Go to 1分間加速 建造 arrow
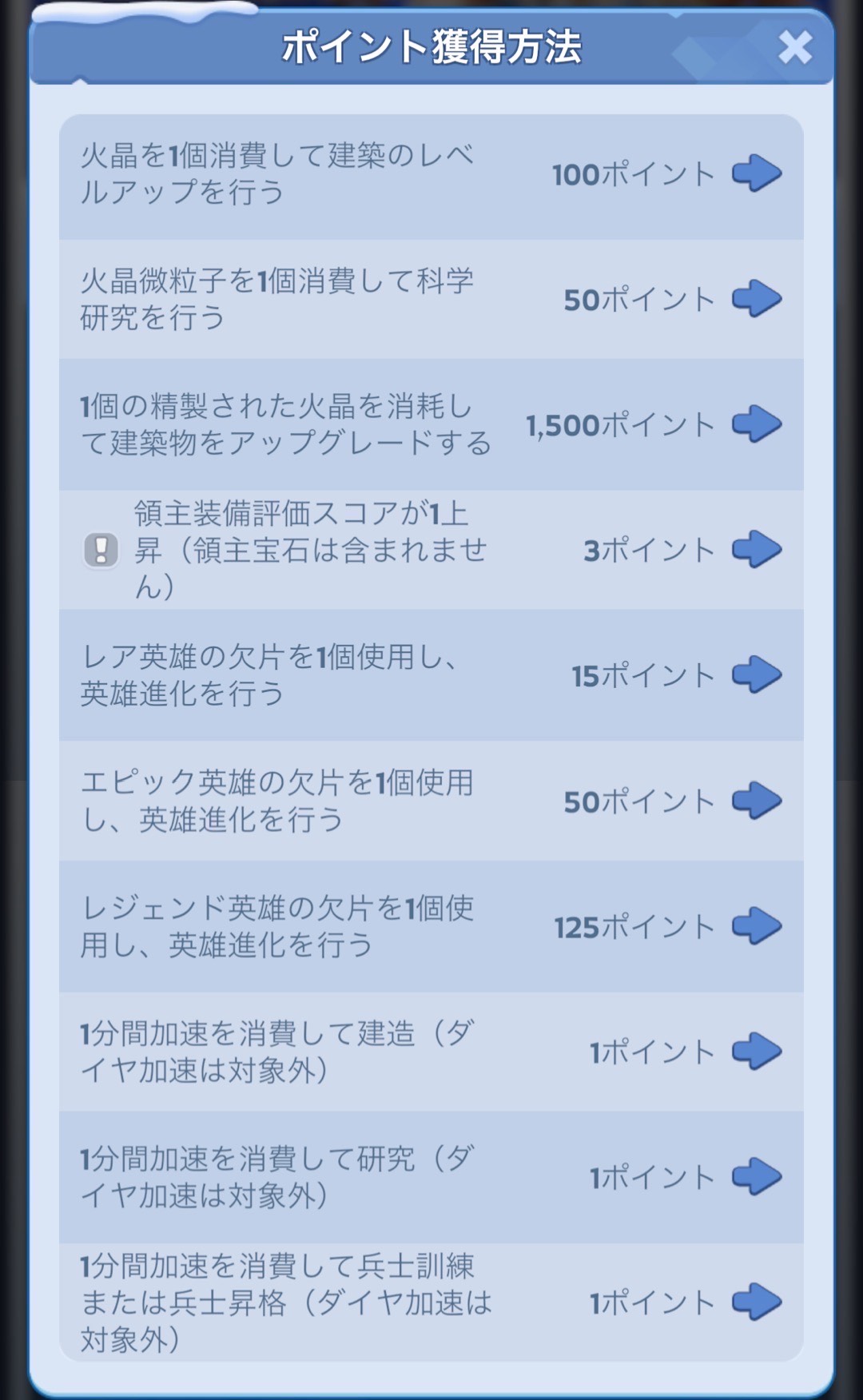 (x=757, y=1052)
